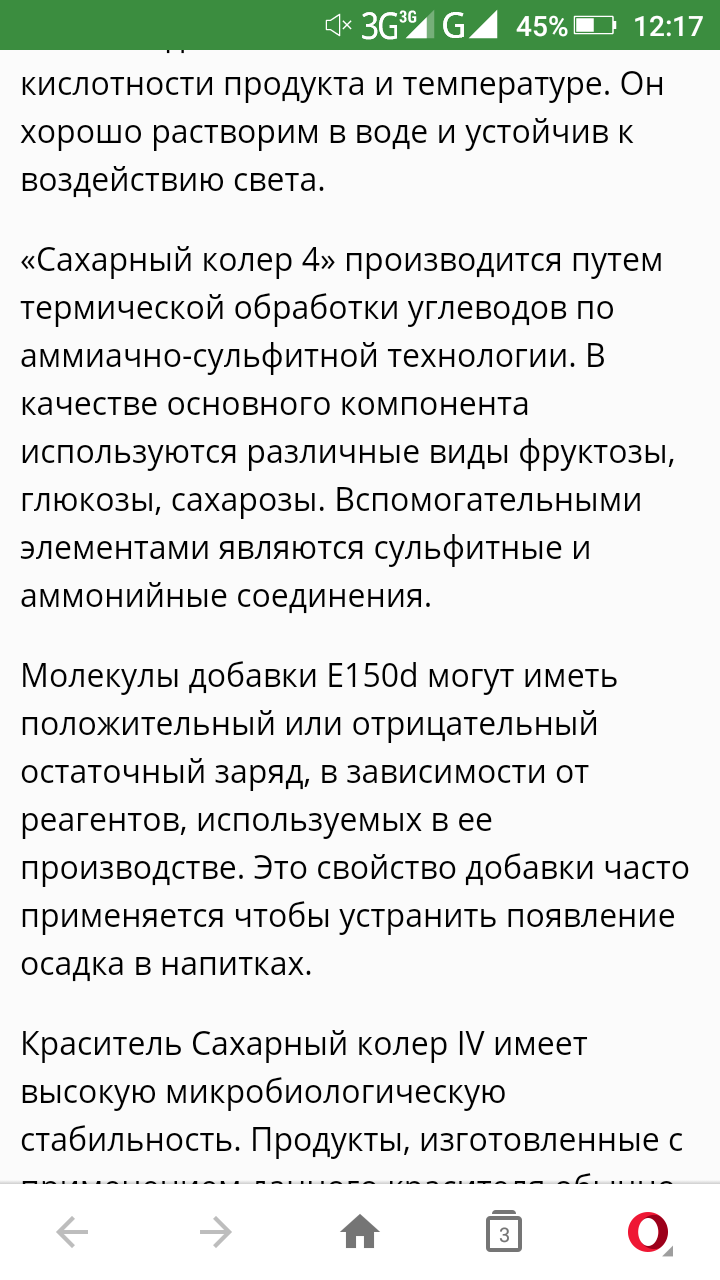Go forward to the next page

pos(216,1233)
